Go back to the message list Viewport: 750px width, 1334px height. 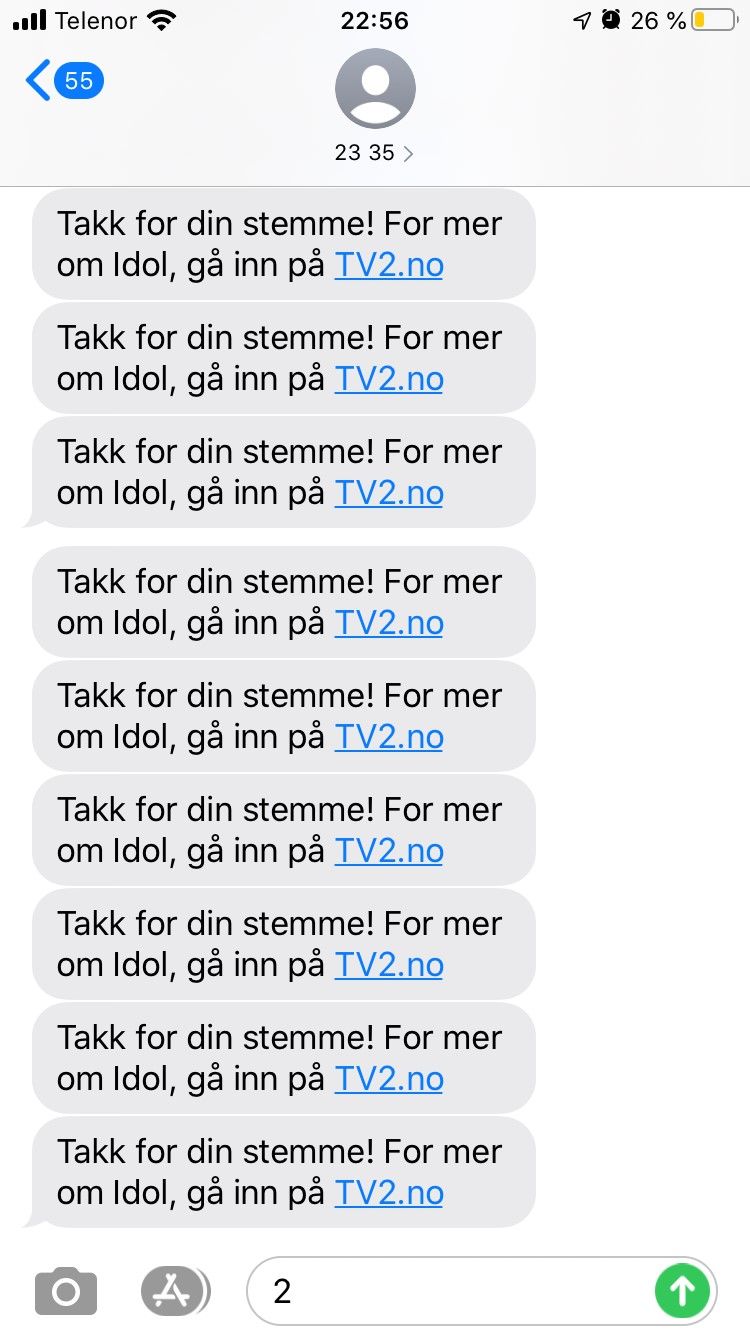62,80
